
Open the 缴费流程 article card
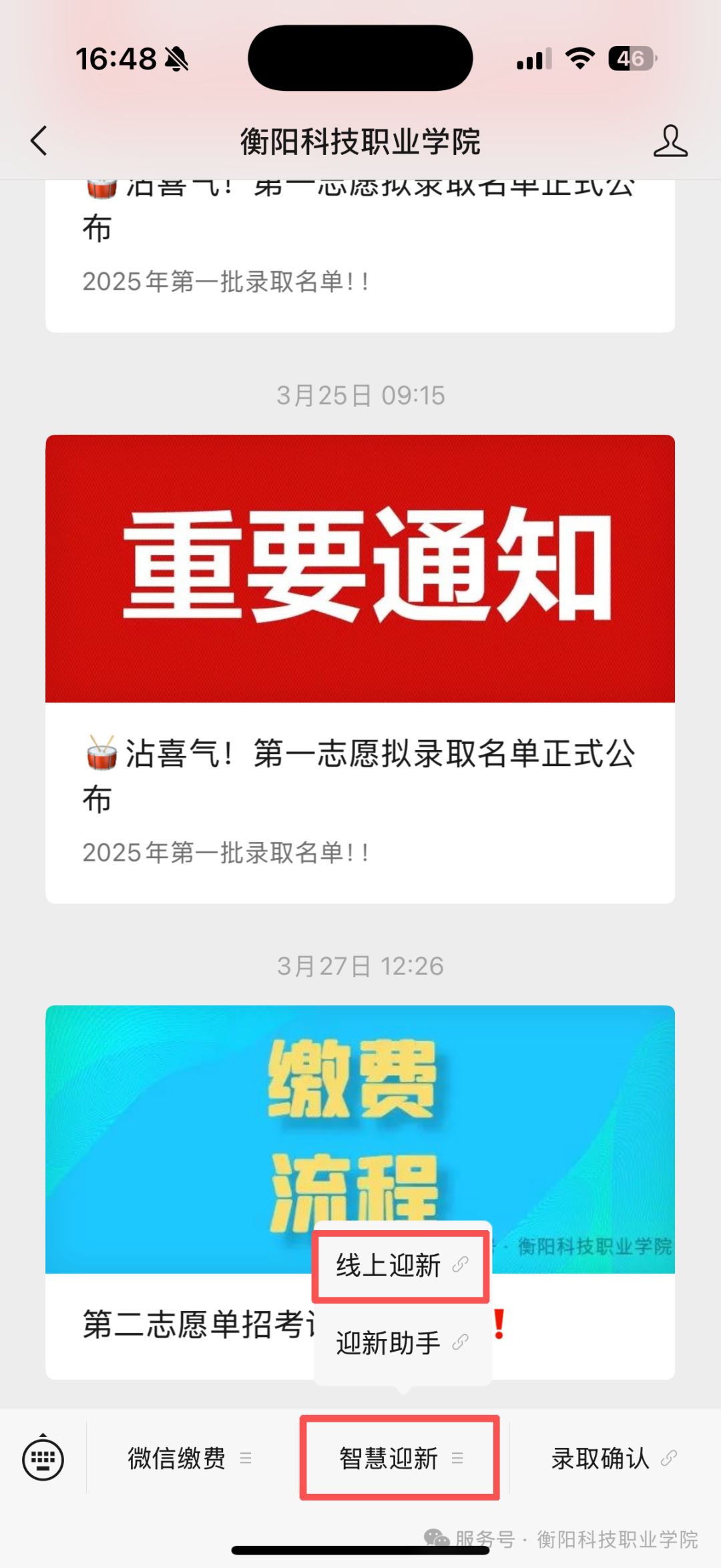tap(200, 1135)
